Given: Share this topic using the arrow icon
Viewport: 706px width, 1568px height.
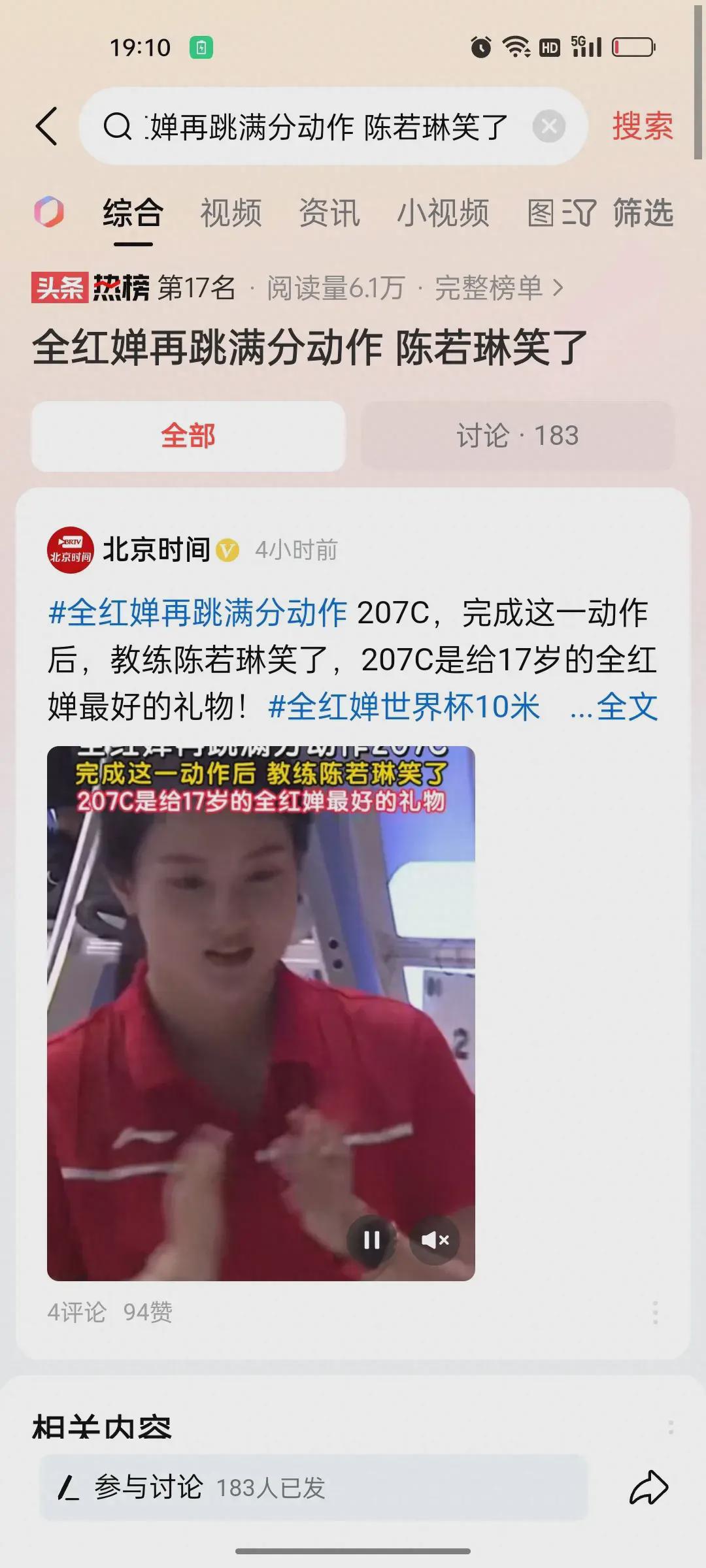Looking at the screenshot, I should (648, 1488).
